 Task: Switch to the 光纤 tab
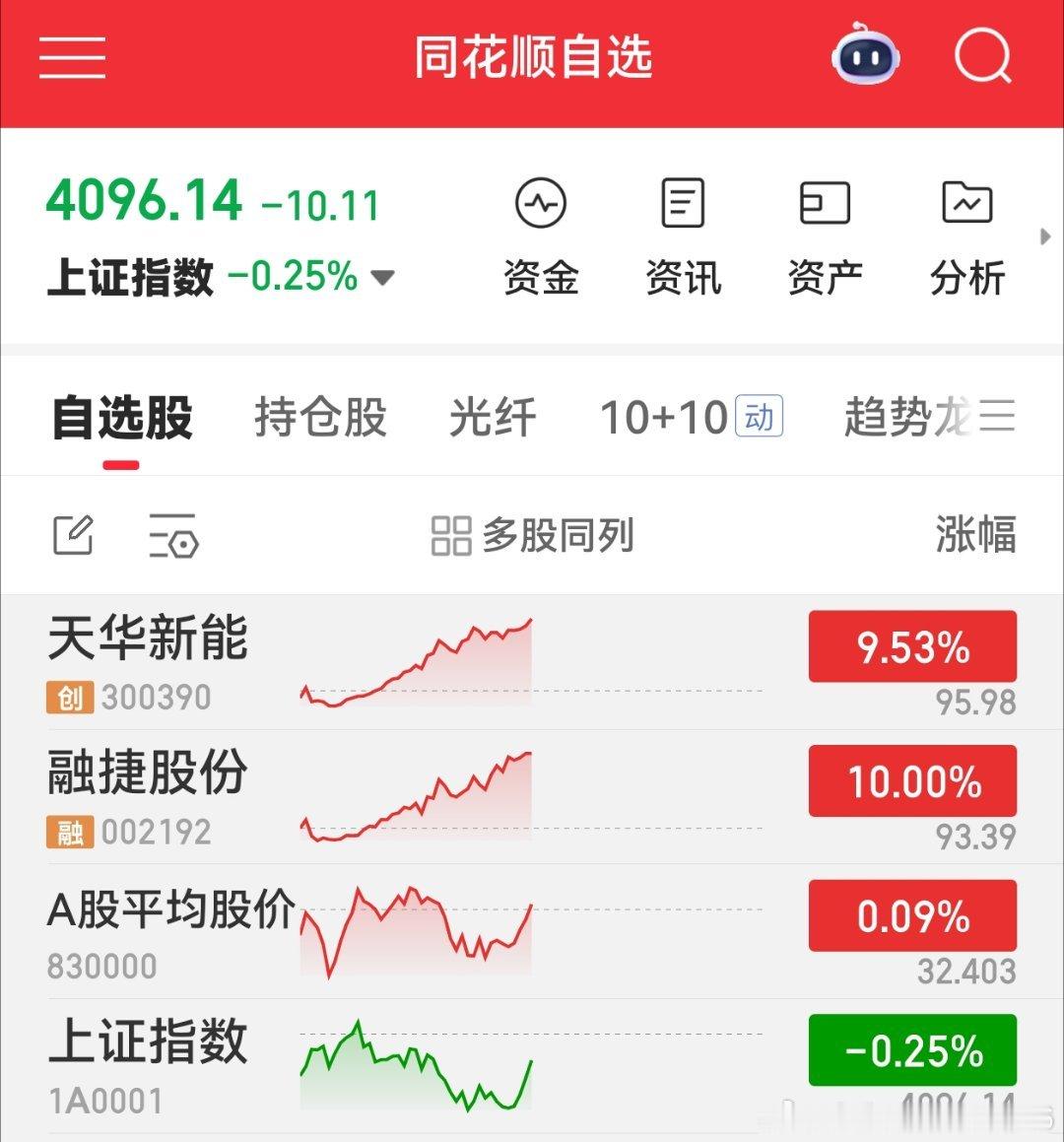493,418
